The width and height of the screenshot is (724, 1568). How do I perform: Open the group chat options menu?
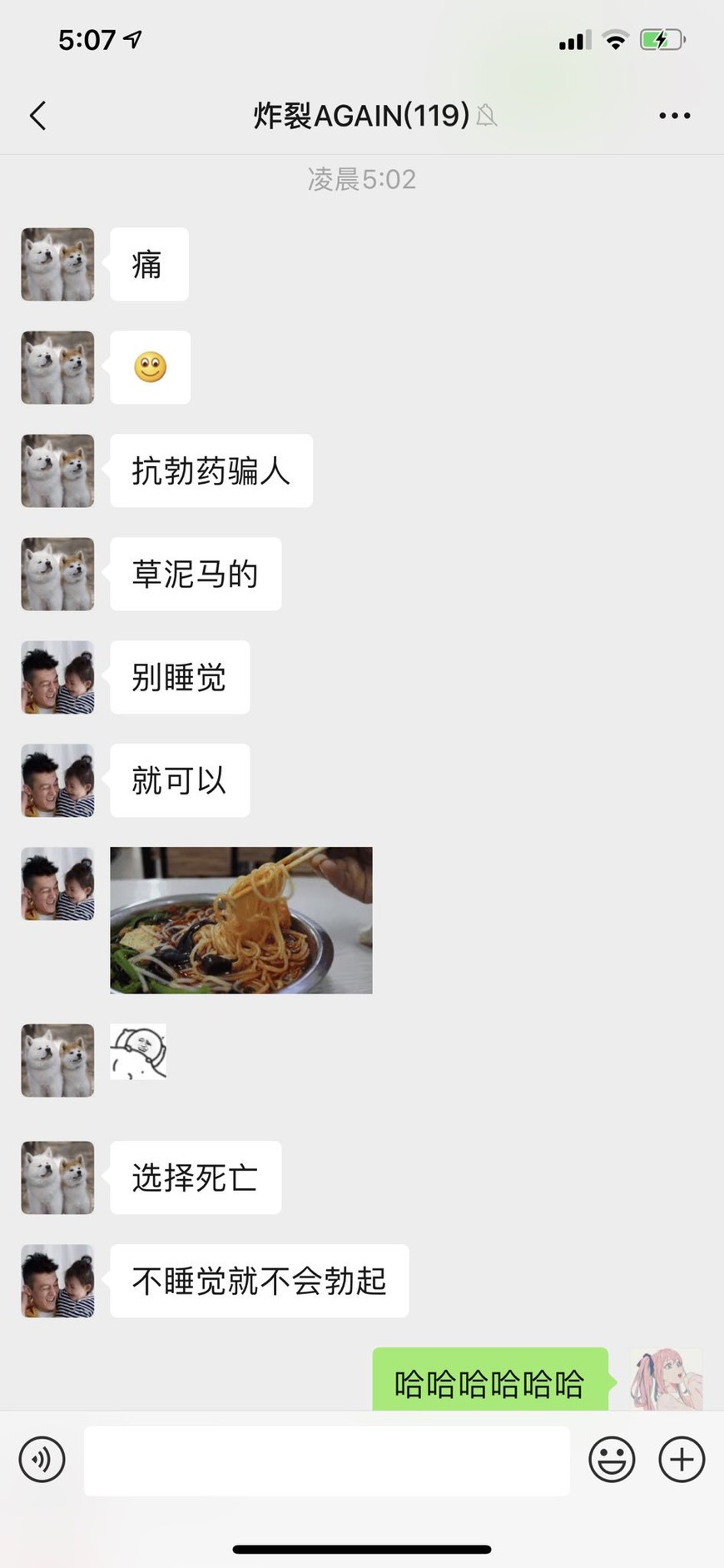tap(674, 116)
